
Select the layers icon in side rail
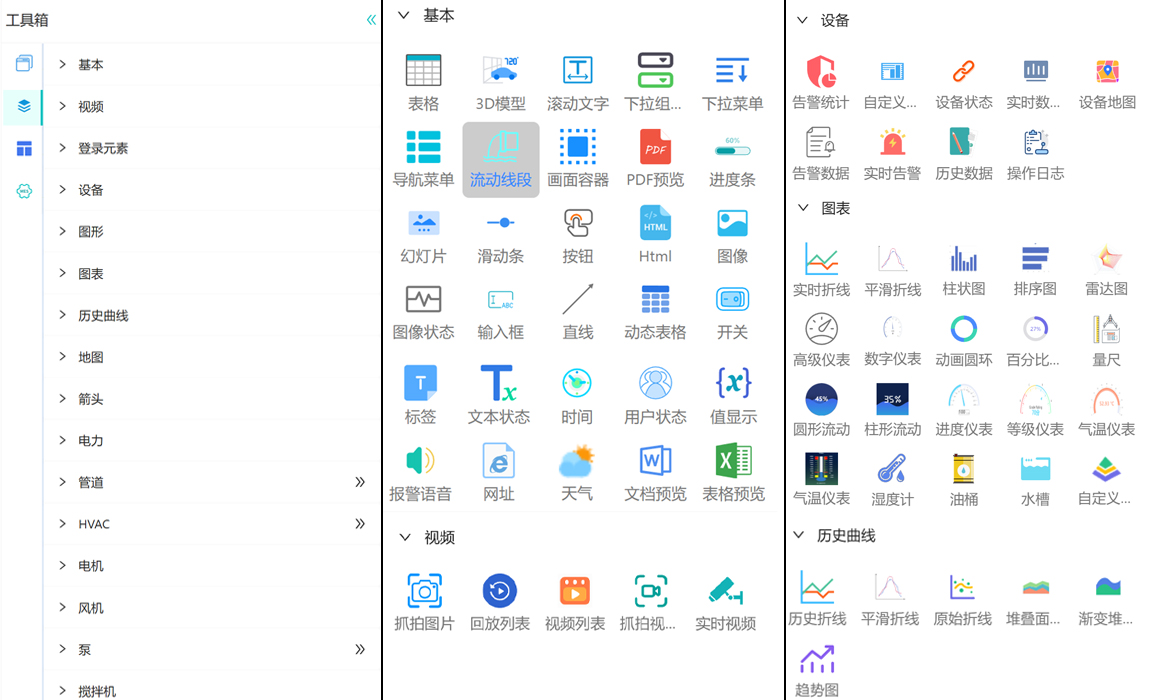click(24, 106)
